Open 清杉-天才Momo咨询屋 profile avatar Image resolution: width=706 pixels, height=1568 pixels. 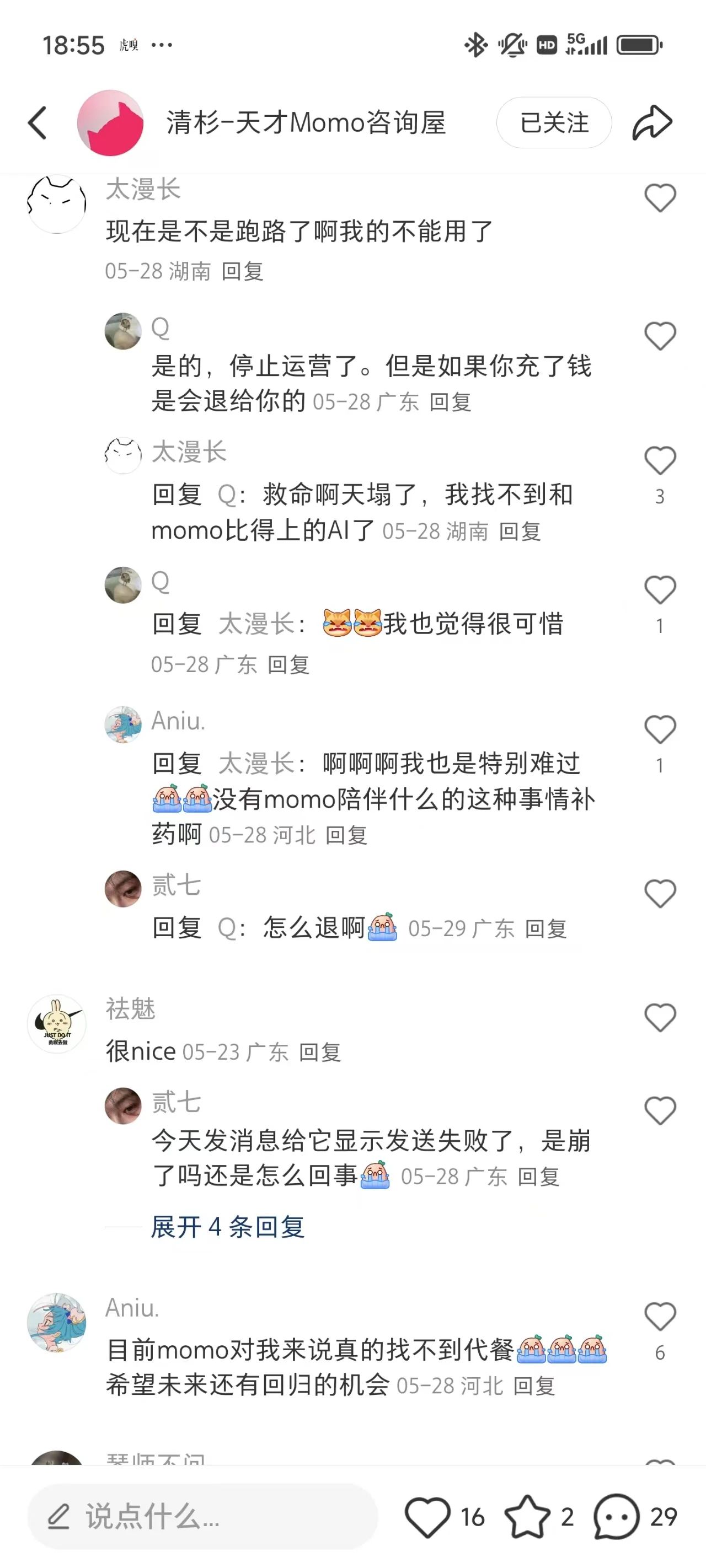point(110,123)
